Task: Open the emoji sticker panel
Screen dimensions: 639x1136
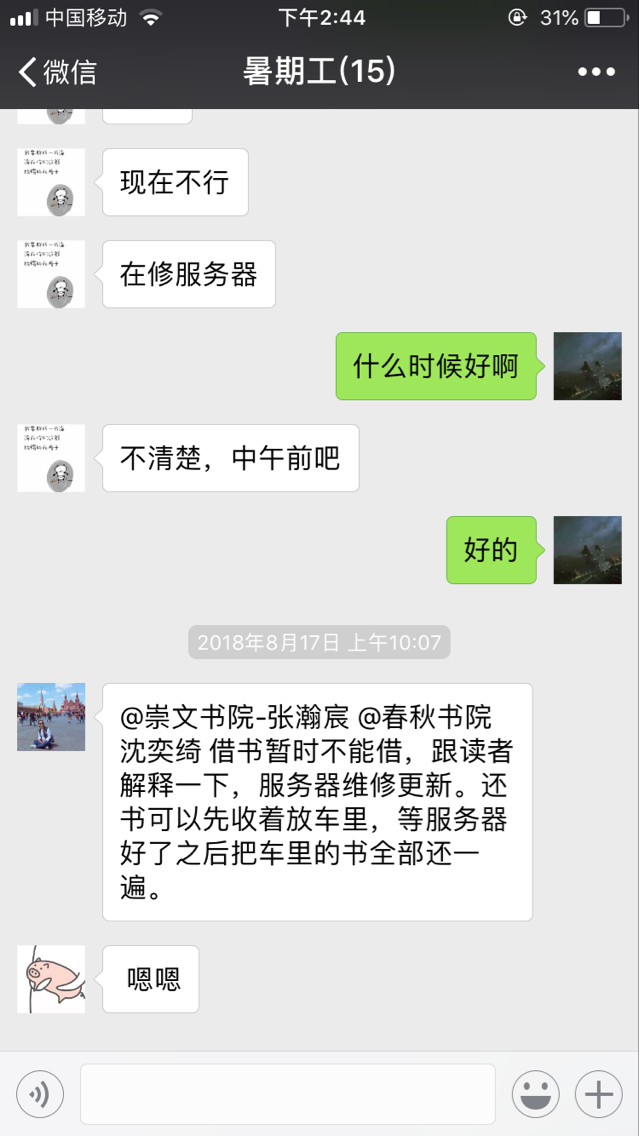Action: point(535,1094)
